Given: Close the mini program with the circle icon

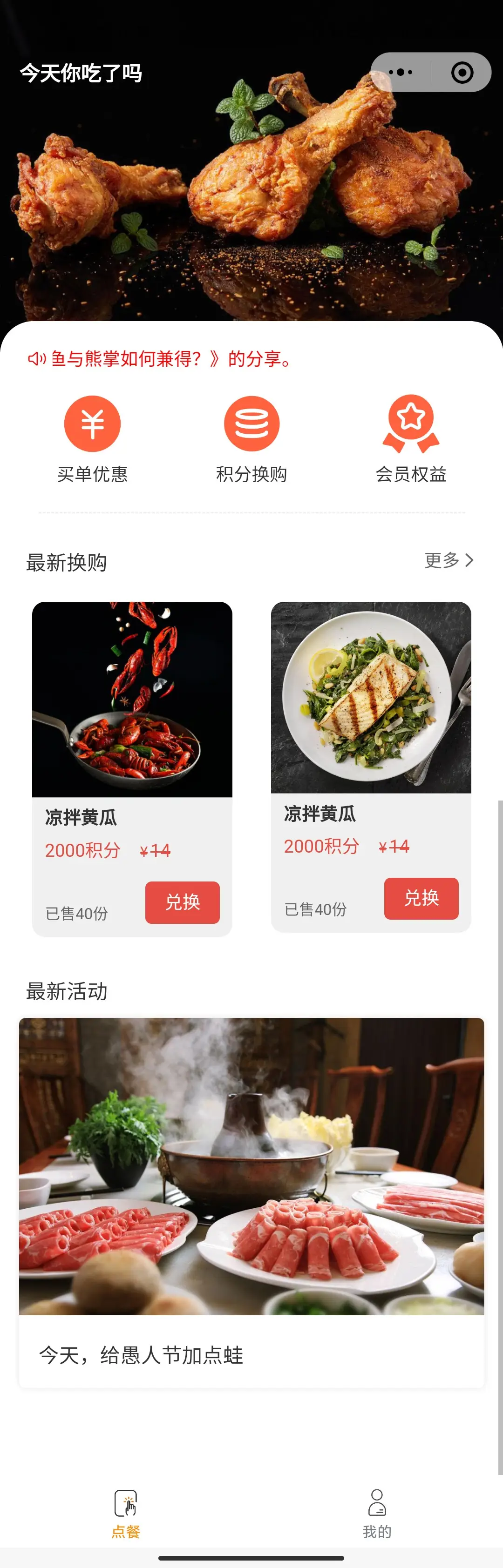Looking at the screenshot, I should 462,73.
